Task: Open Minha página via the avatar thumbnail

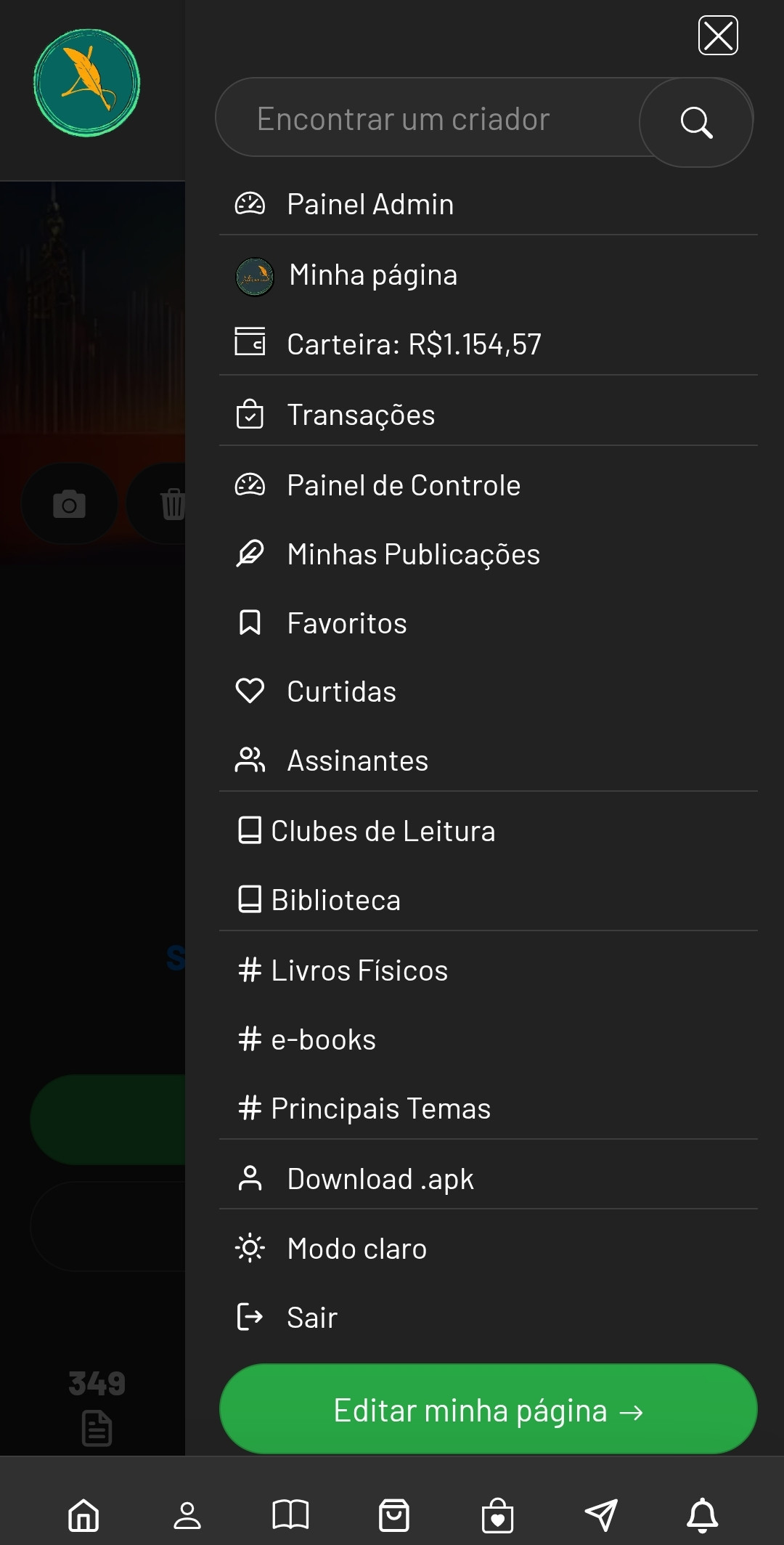Action: (x=254, y=277)
